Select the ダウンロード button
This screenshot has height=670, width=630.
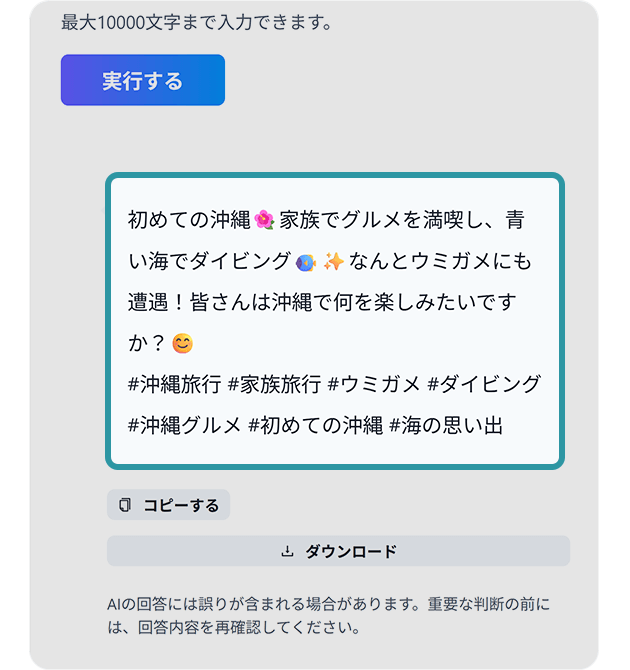point(338,551)
